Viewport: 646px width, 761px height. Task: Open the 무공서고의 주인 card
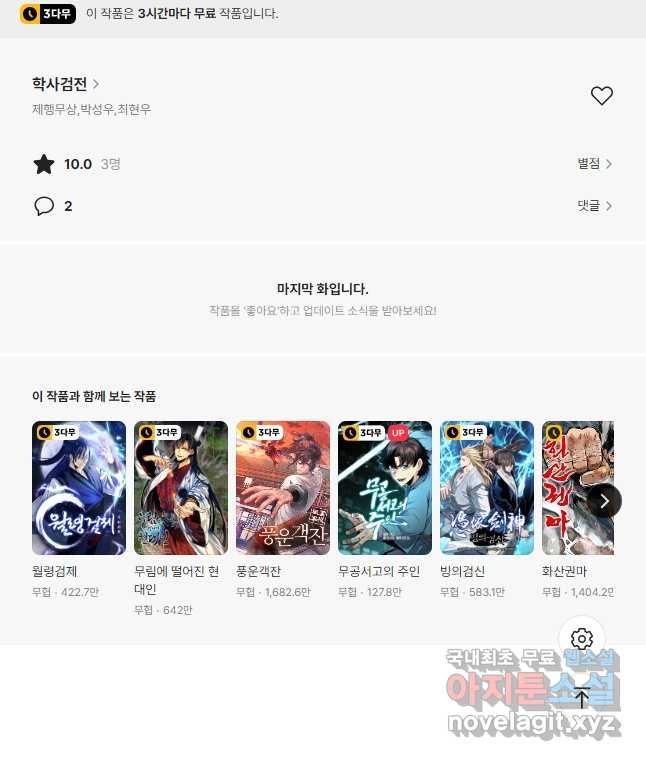coord(385,488)
